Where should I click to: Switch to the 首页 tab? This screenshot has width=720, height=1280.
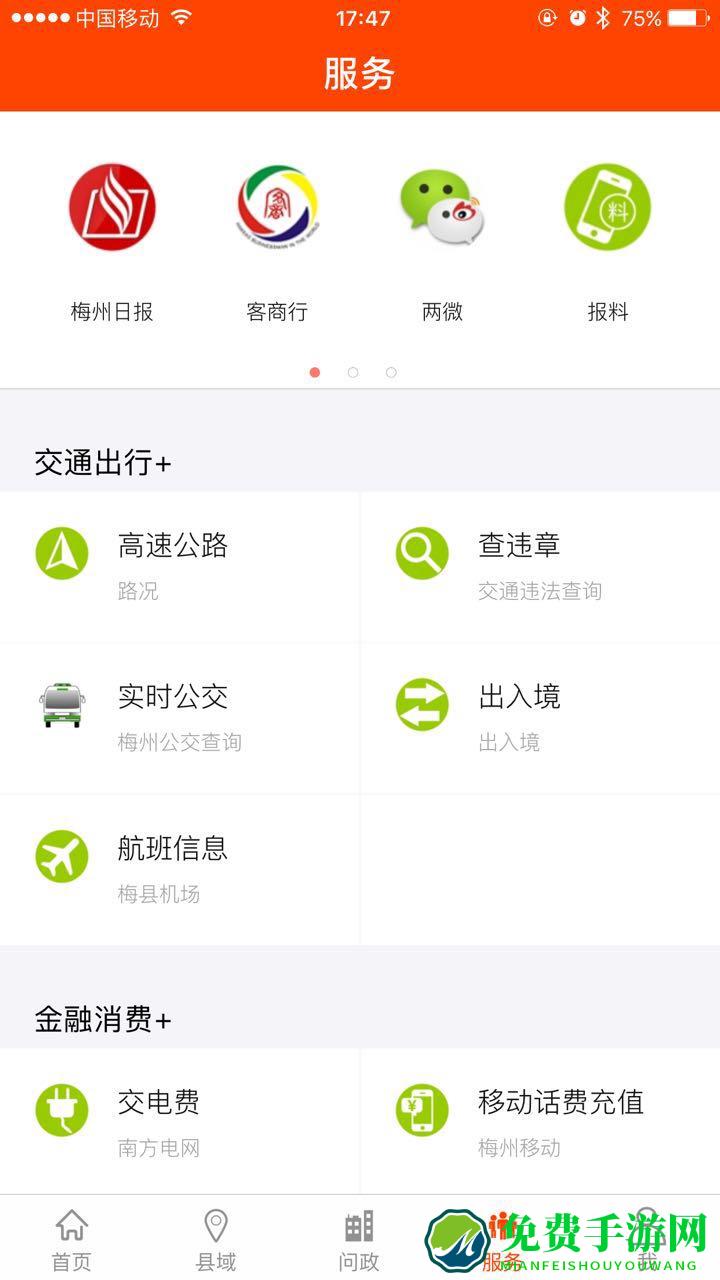[72, 1239]
